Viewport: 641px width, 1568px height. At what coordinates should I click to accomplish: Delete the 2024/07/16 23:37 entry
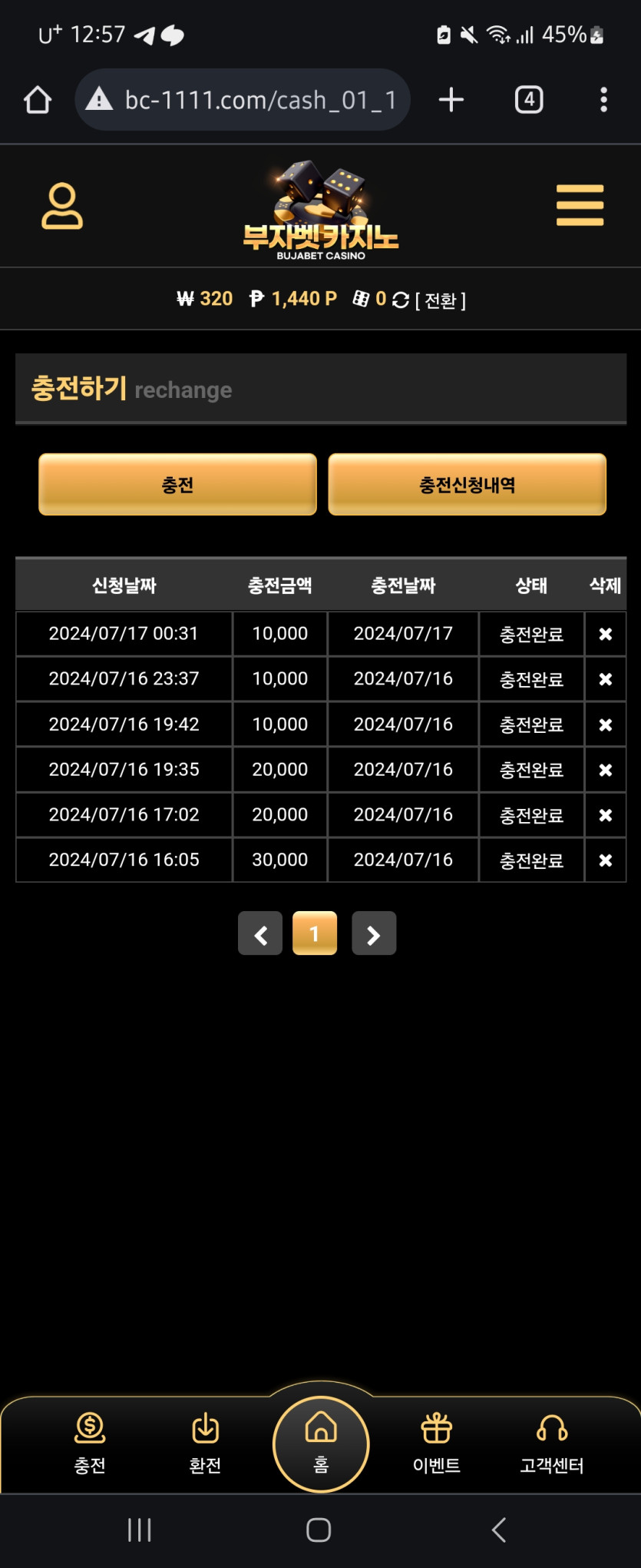(x=605, y=679)
